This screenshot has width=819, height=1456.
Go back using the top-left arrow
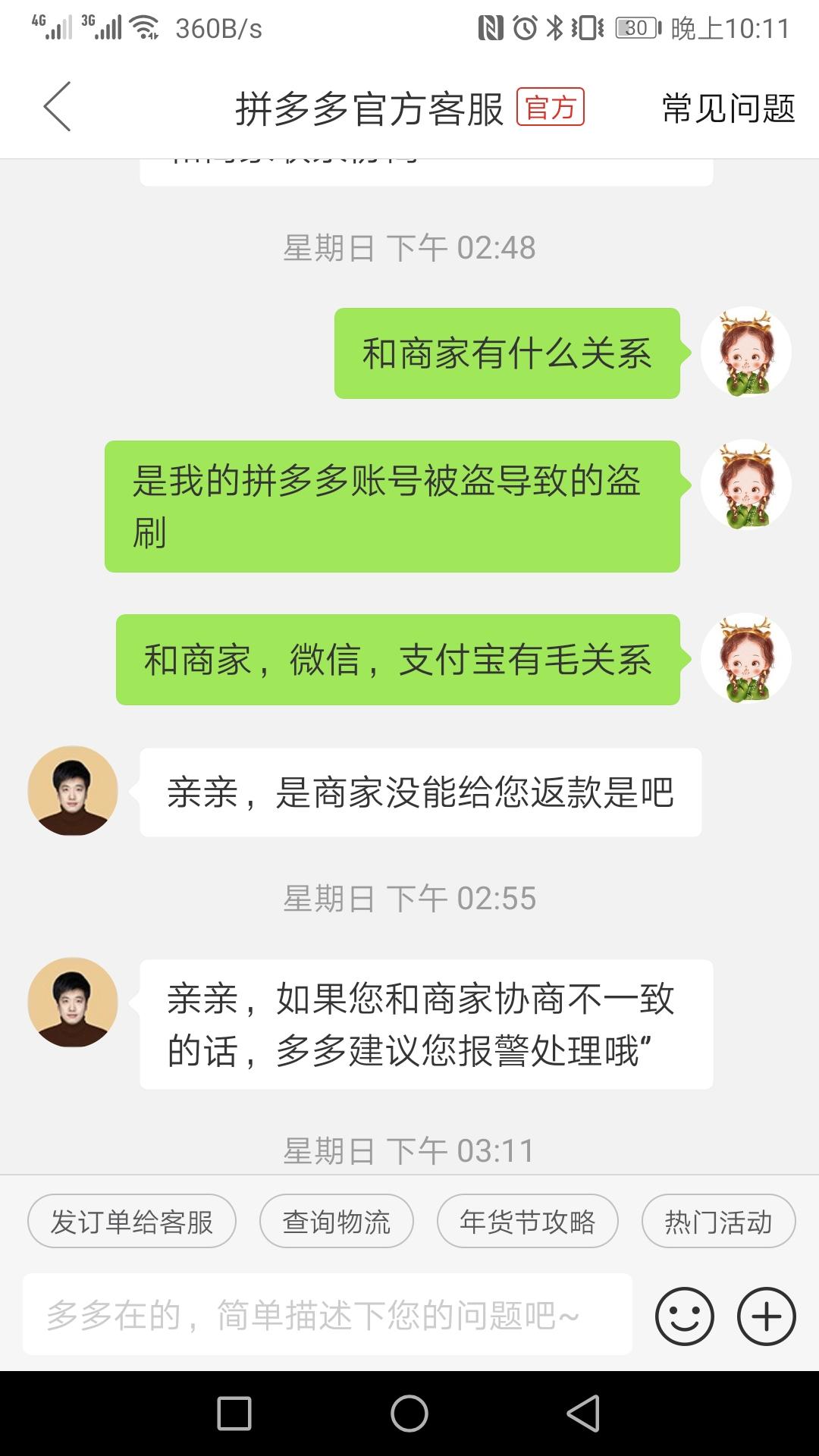58,107
